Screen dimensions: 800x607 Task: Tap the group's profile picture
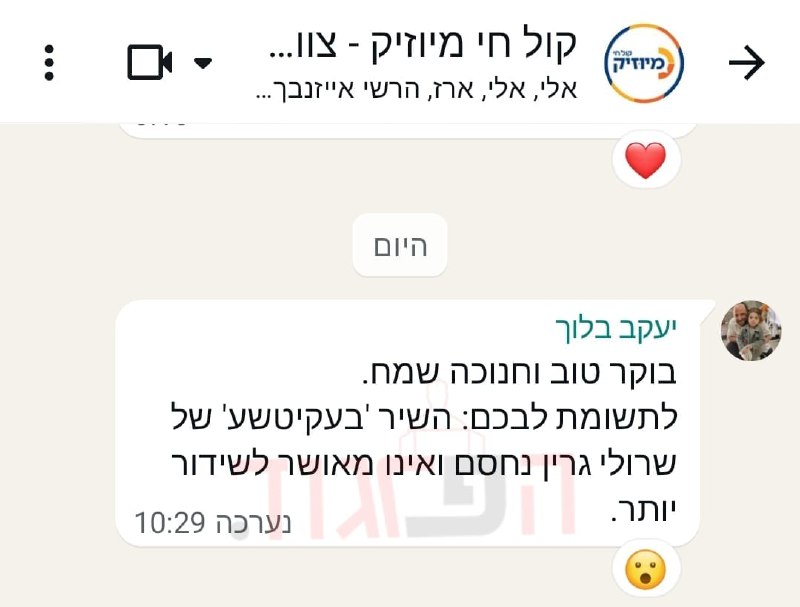[x=644, y=63]
